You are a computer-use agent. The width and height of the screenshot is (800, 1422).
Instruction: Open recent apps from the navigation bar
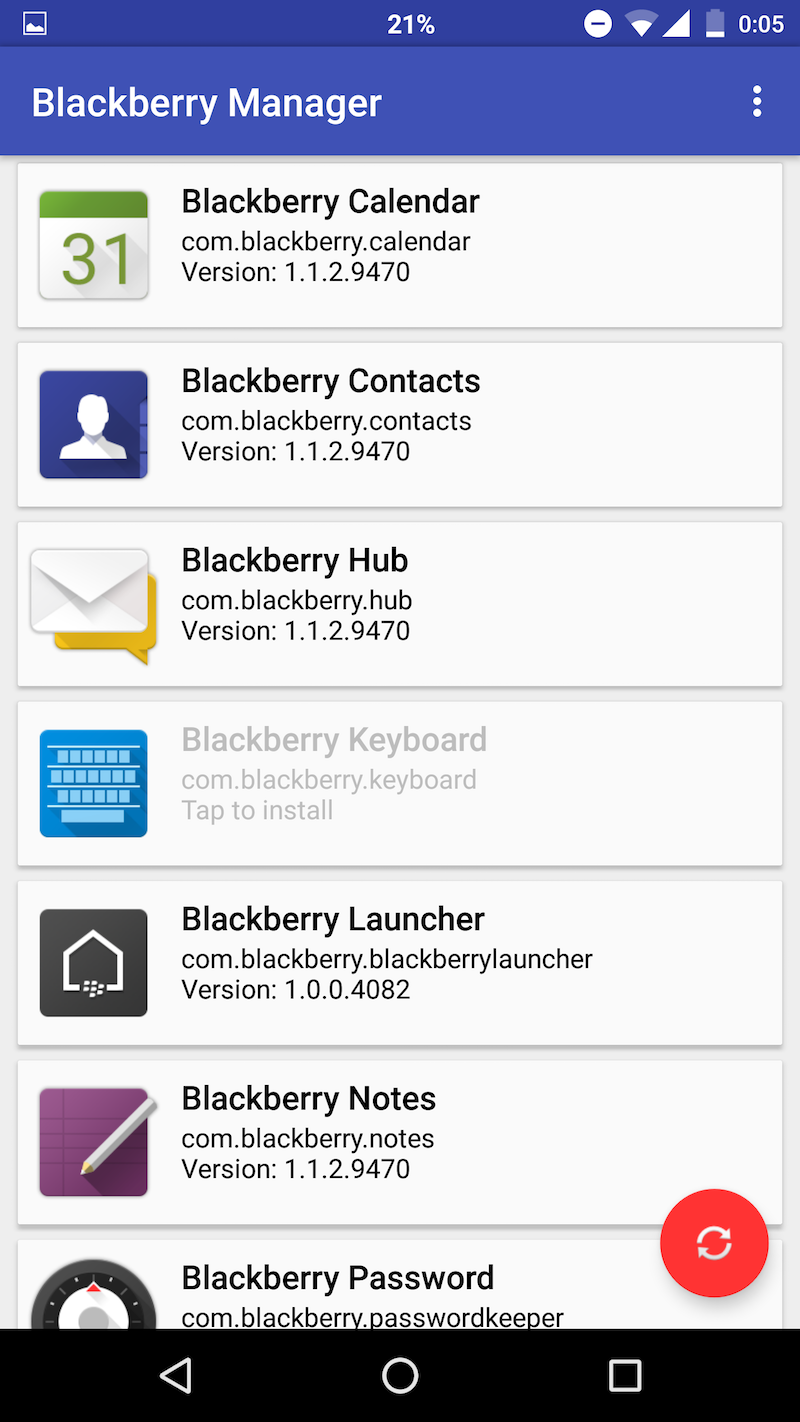tap(624, 1376)
